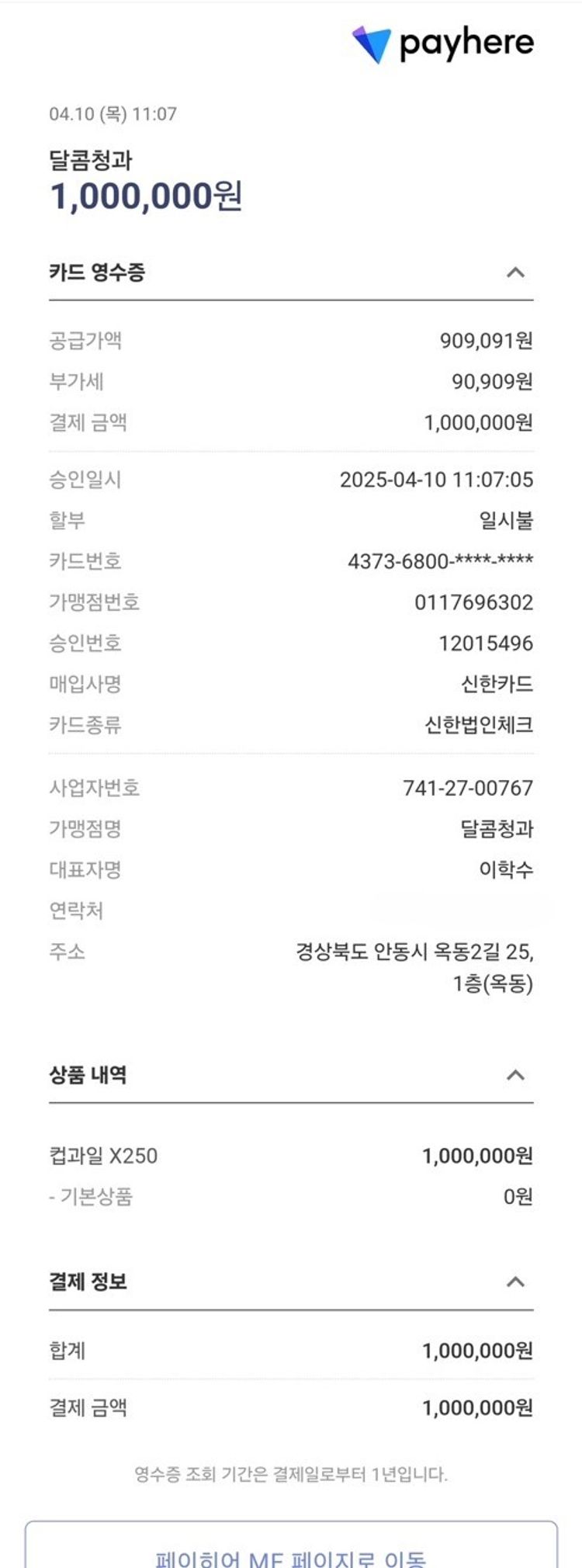
Task: Collapse the 카드 영수증 section
Action: pyautogui.click(x=515, y=272)
